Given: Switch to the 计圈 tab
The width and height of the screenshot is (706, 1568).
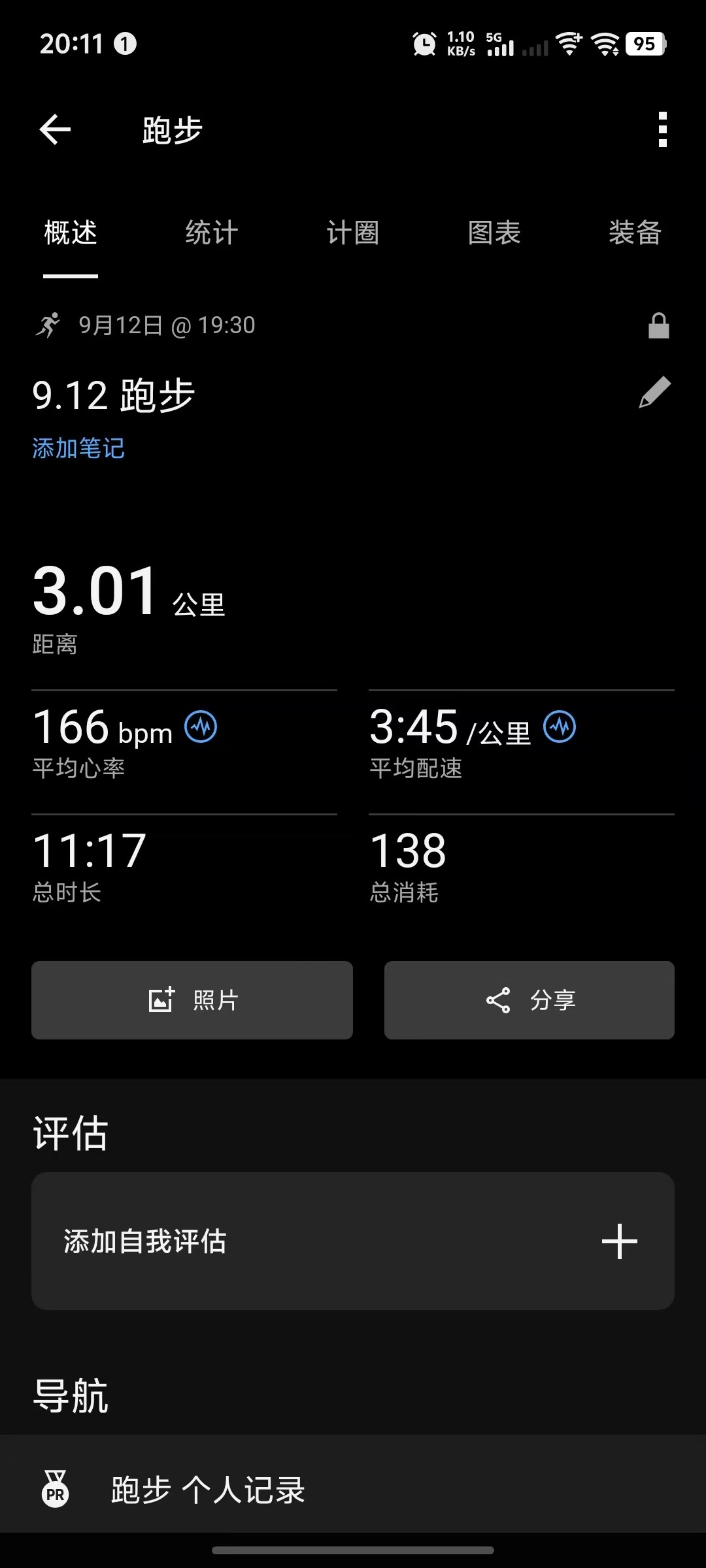Looking at the screenshot, I should 353,233.
